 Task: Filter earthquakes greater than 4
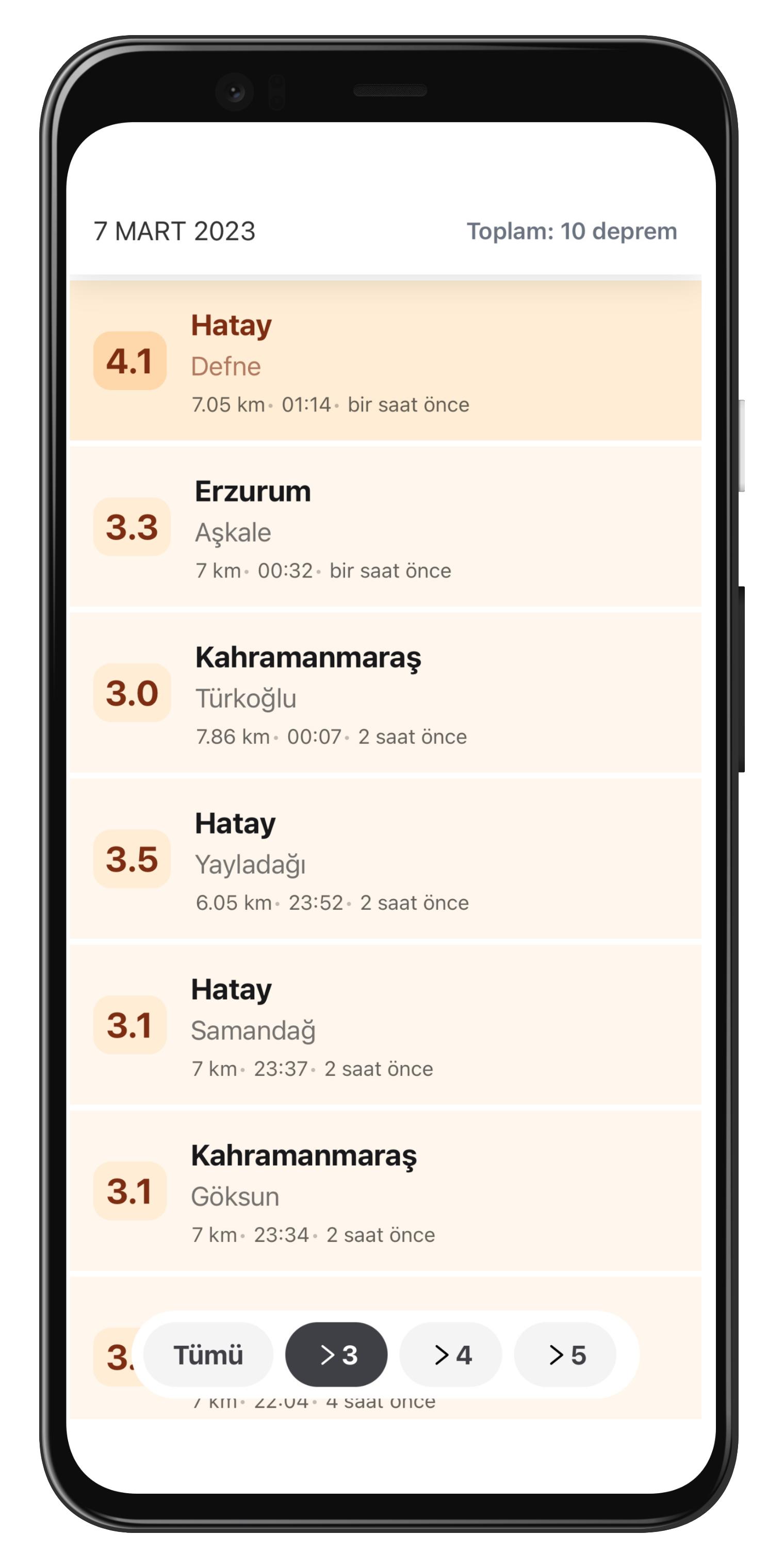(451, 1354)
